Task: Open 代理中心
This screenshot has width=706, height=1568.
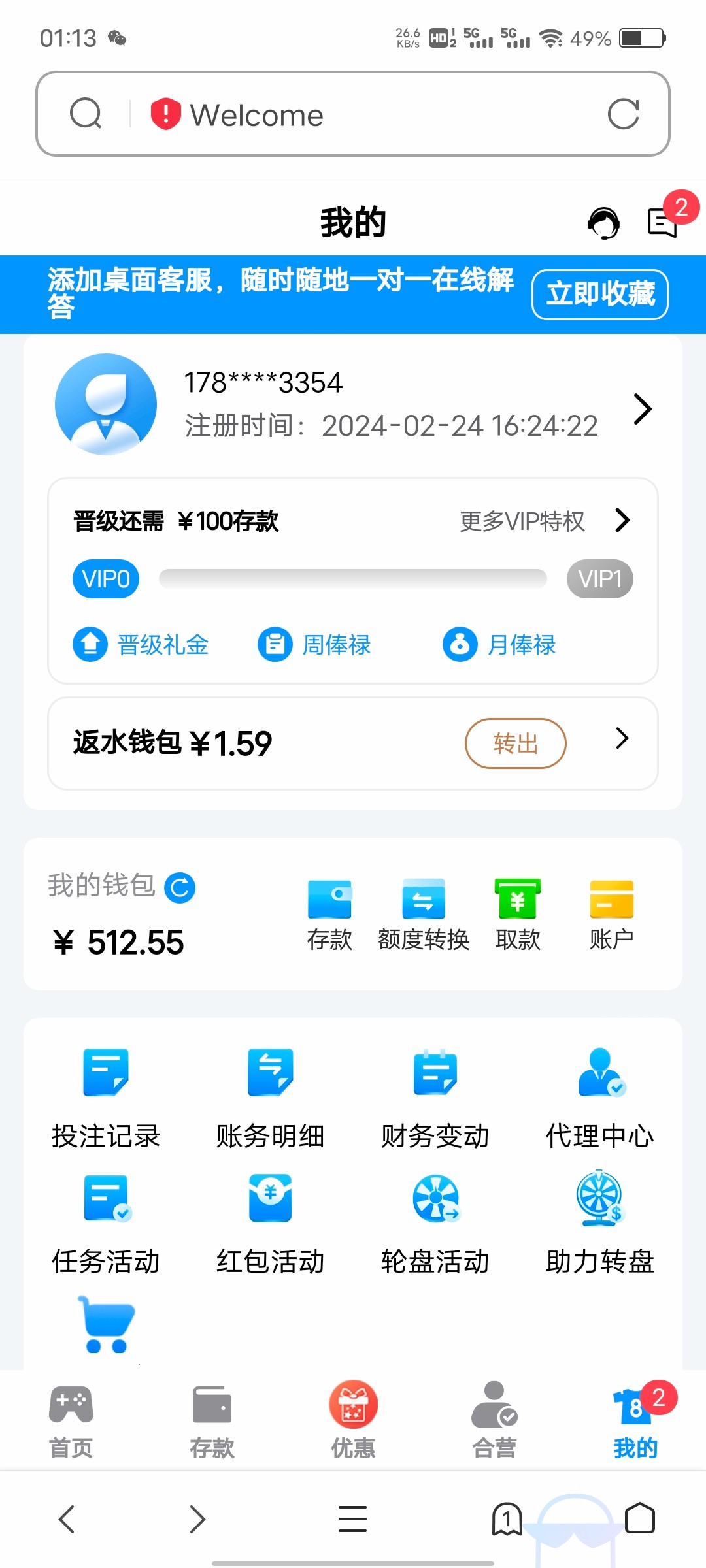Action: coord(600,1098)
